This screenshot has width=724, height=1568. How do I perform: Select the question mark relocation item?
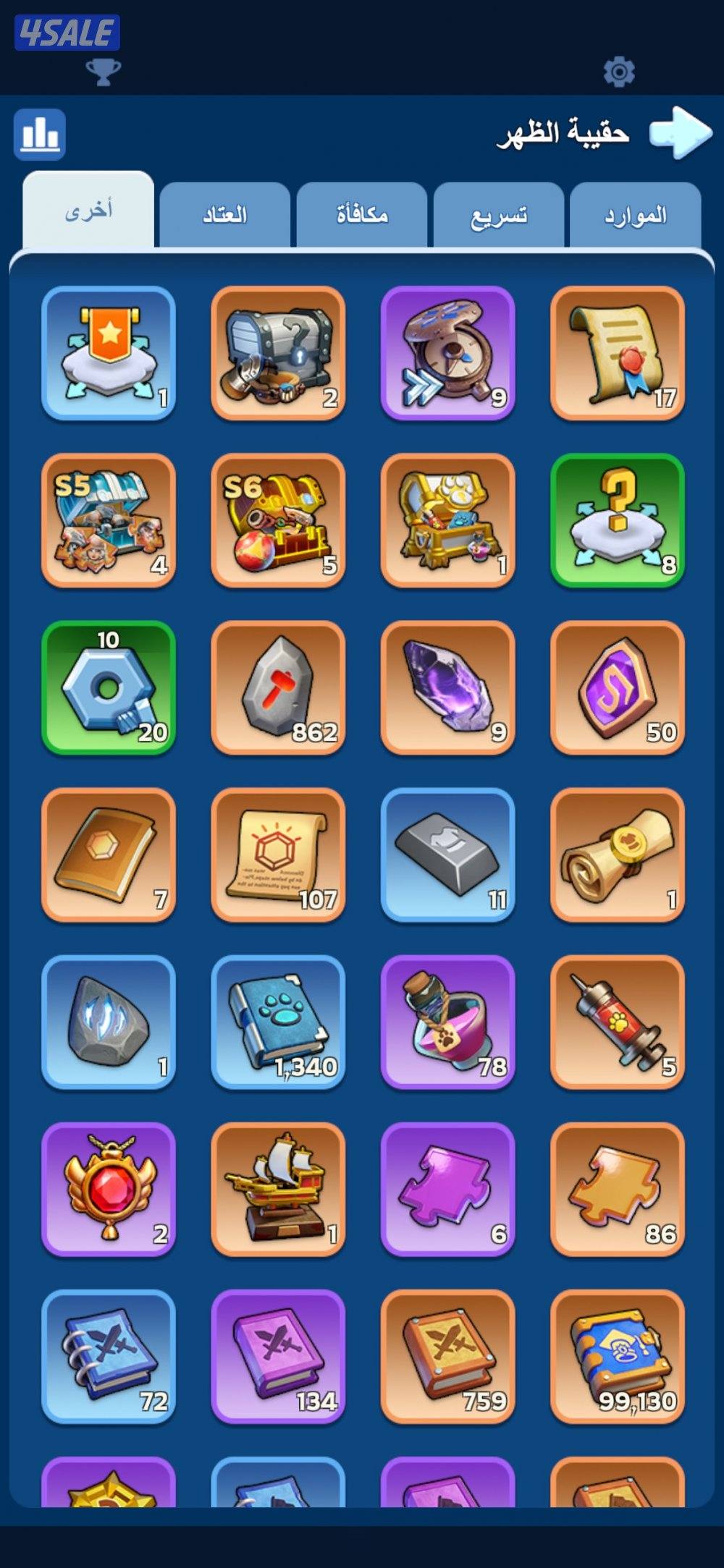pyautogui.click(x=618, y=520)
